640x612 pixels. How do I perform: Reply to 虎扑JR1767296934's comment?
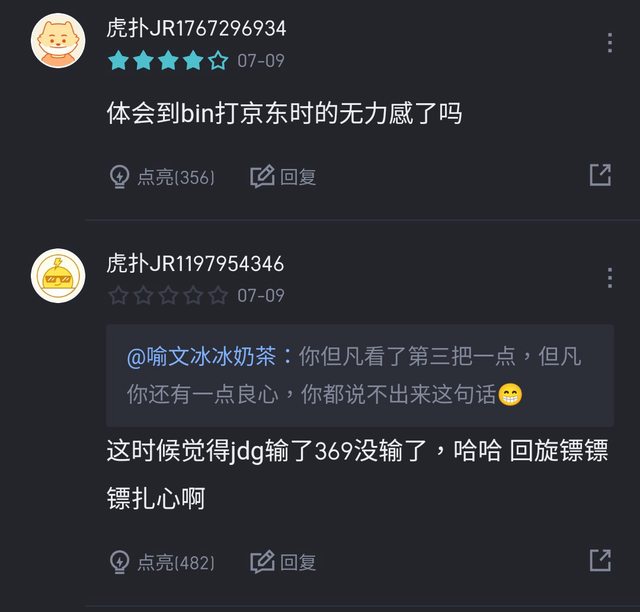click(283, 177)
